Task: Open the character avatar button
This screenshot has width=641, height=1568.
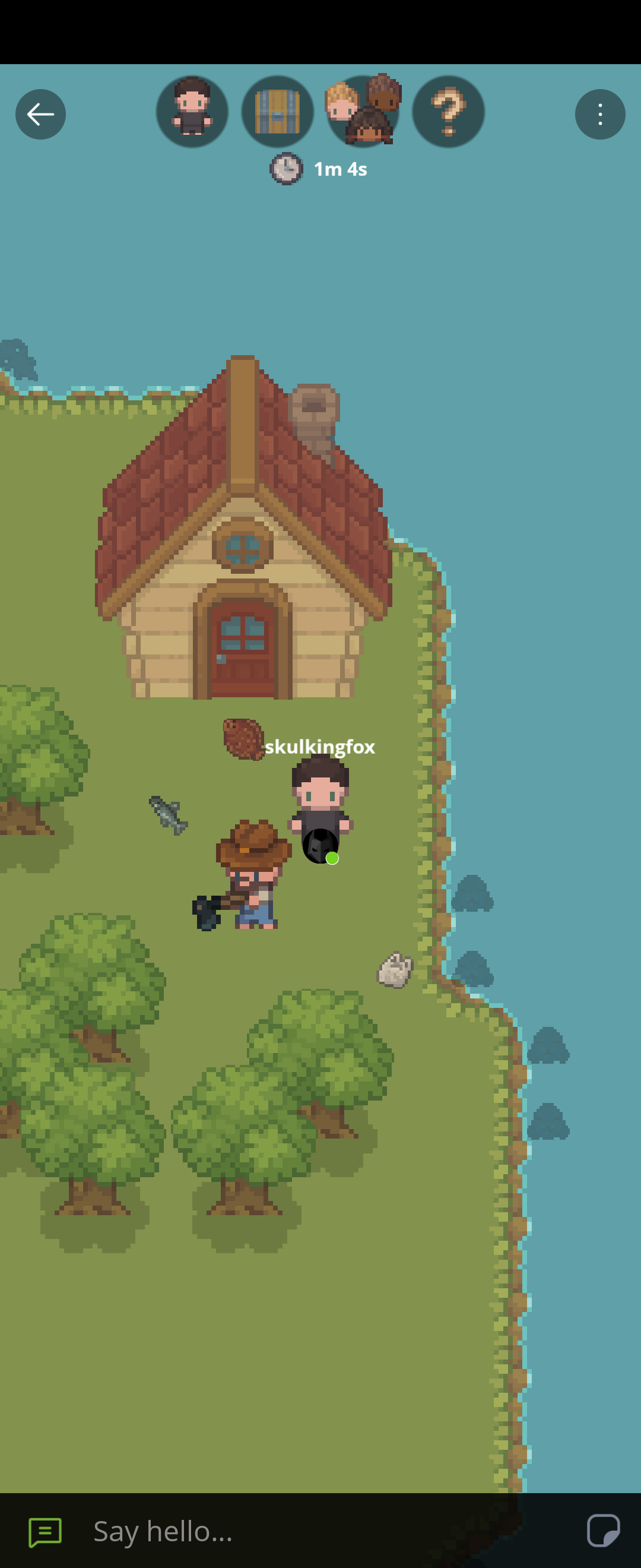Action: pos(192,112)
